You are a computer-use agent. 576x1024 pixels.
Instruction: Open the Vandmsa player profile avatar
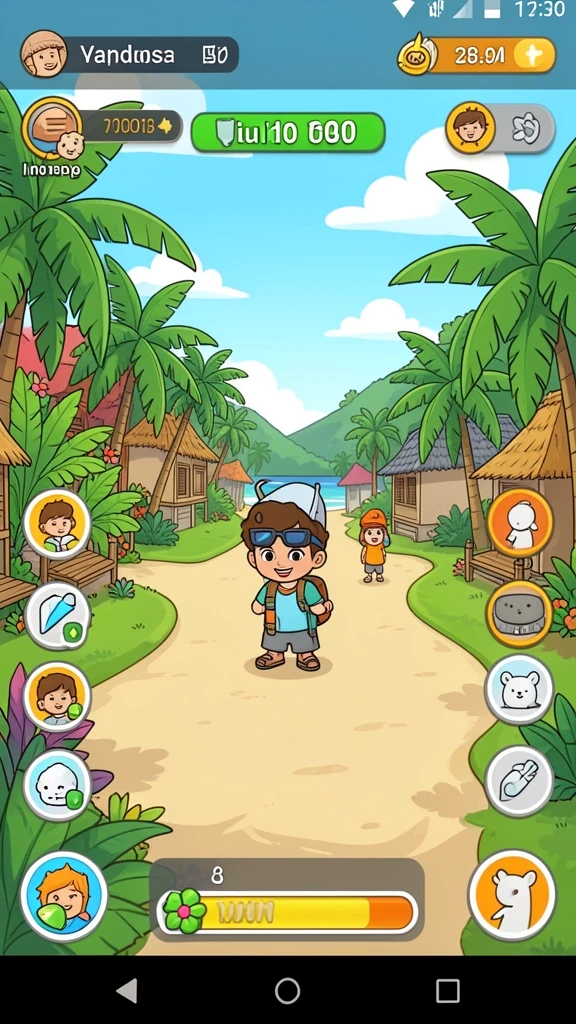(x=44, y=54)
